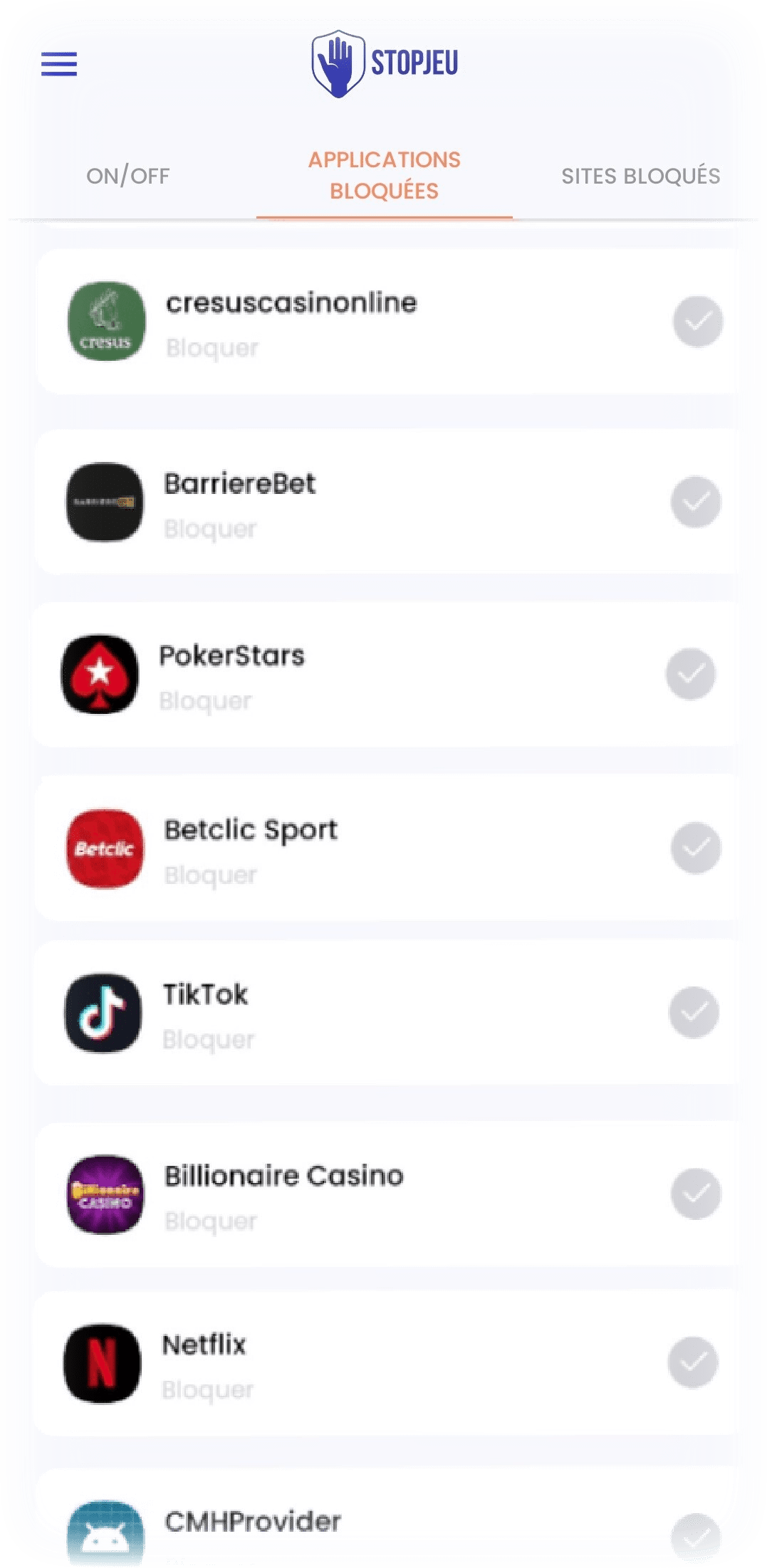Tick the checkbox next to Netflix
The image size is (767, 1568).
click(x=692, y=1362)
